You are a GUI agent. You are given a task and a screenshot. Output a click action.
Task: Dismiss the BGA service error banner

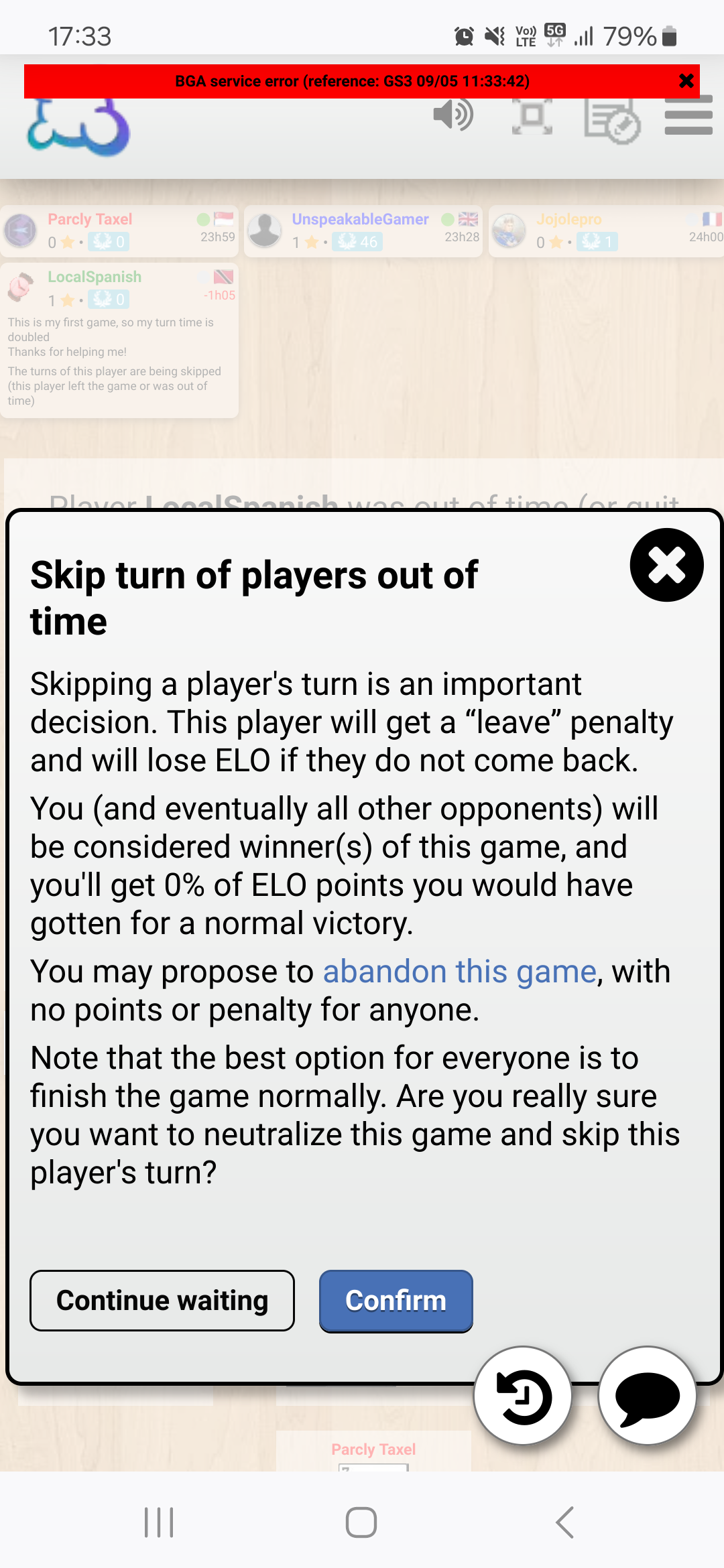click(x=686, y=81)
